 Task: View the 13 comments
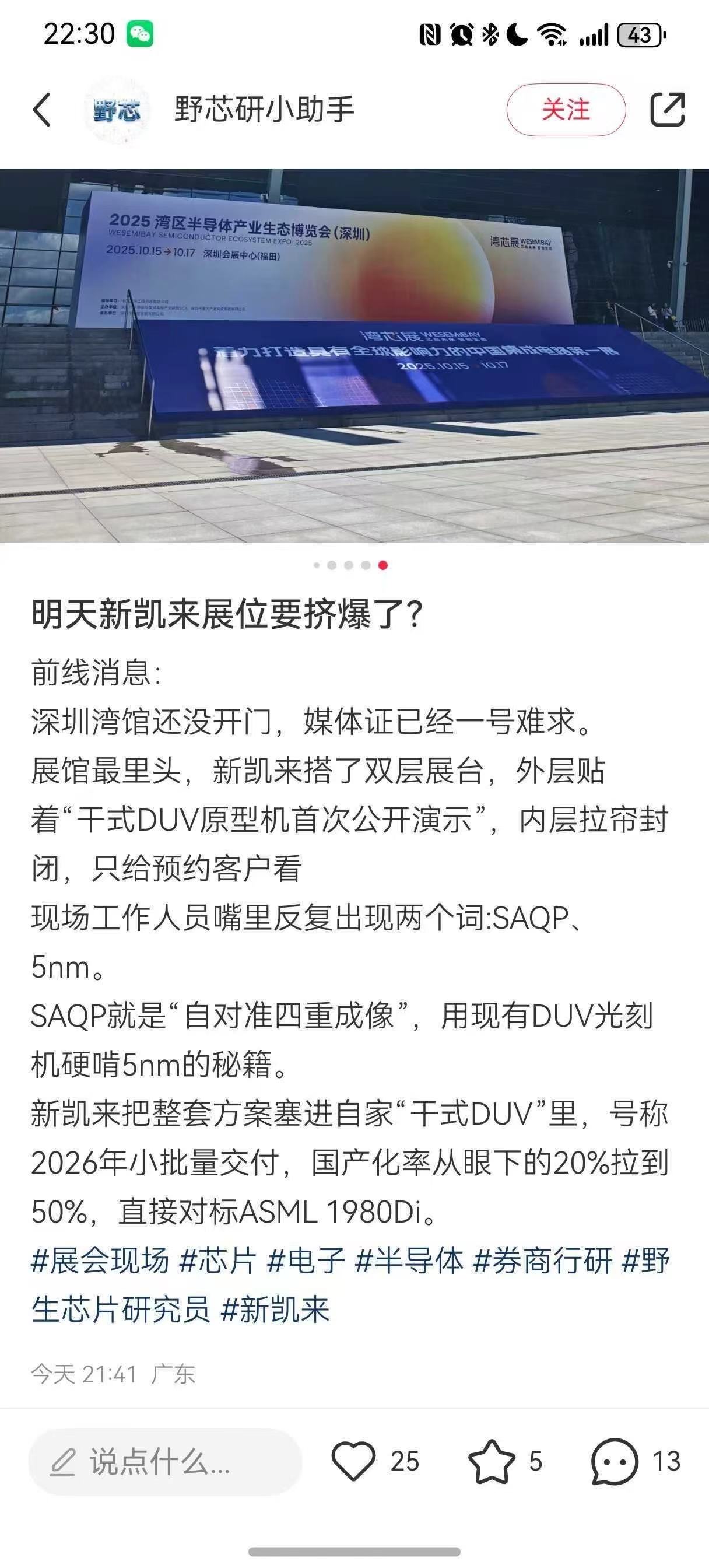pyautogui.click(x=615, y=1461)
